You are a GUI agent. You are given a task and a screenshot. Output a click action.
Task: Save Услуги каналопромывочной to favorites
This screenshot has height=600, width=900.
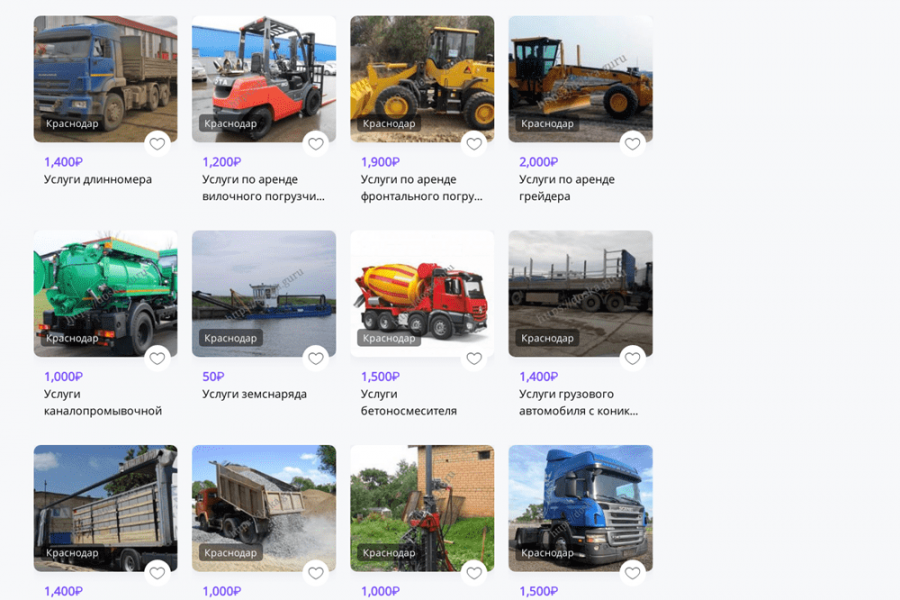[x=157, y=358]
